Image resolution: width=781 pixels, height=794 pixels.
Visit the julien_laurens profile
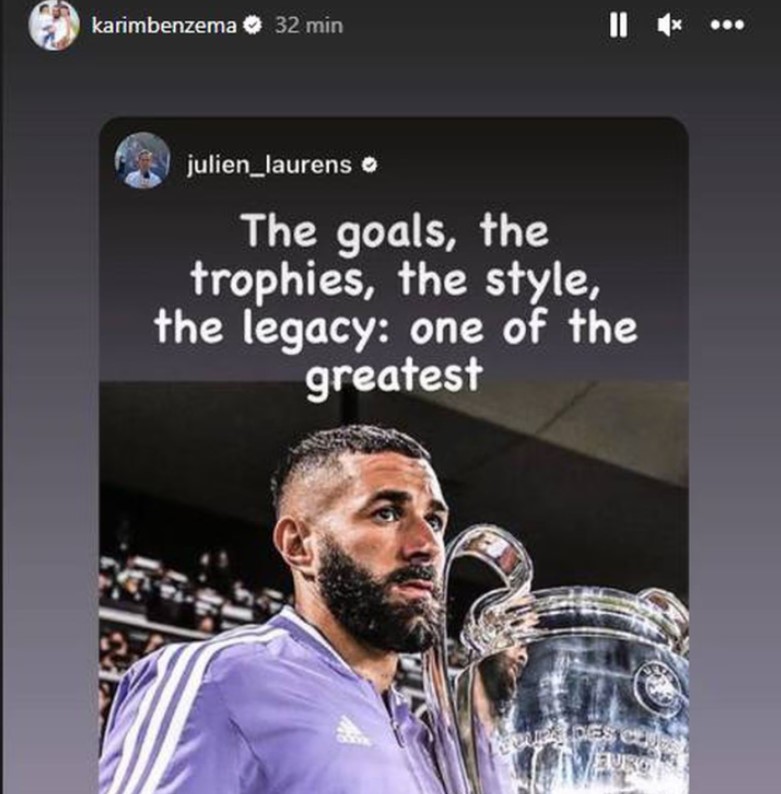(x=269, y=164)
